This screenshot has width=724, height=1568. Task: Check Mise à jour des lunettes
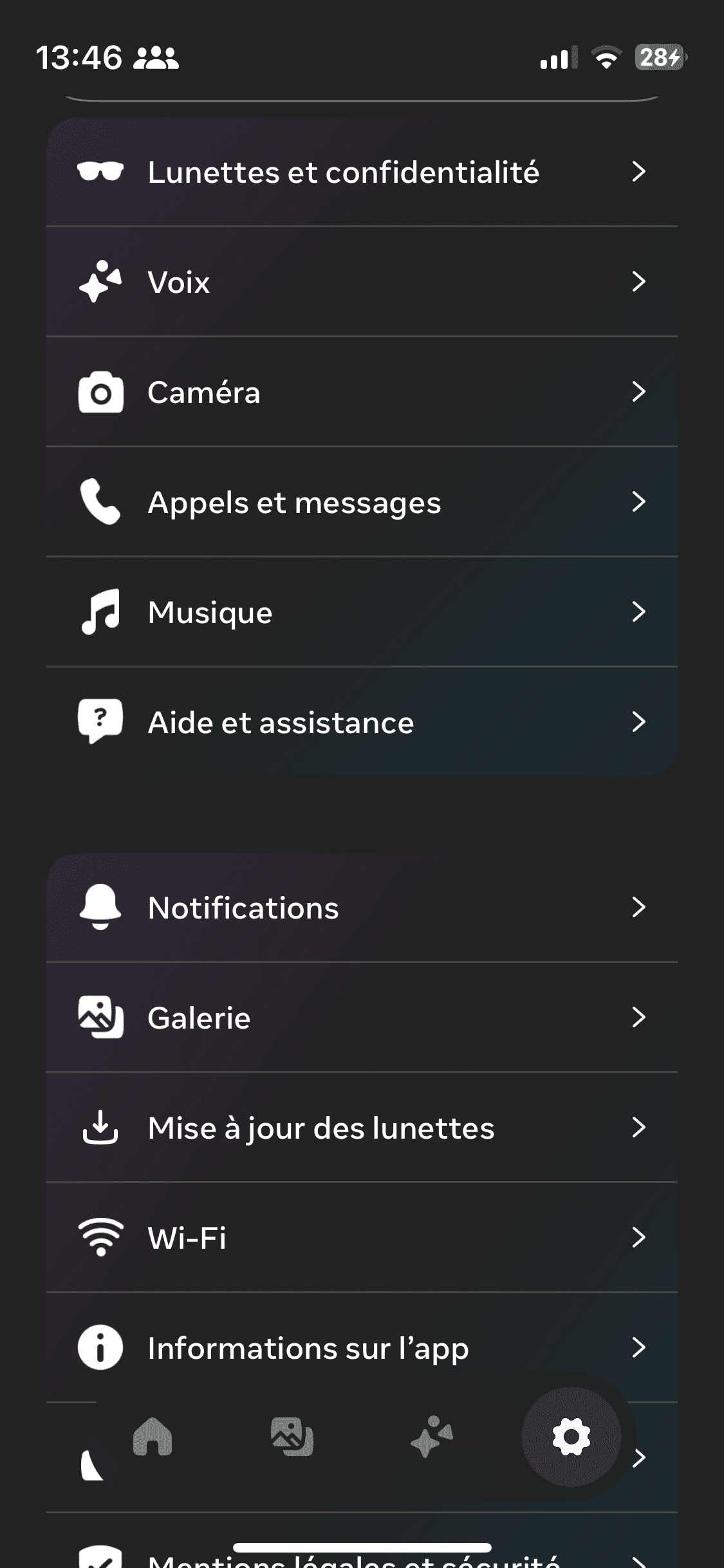(x=362, y=1128)
